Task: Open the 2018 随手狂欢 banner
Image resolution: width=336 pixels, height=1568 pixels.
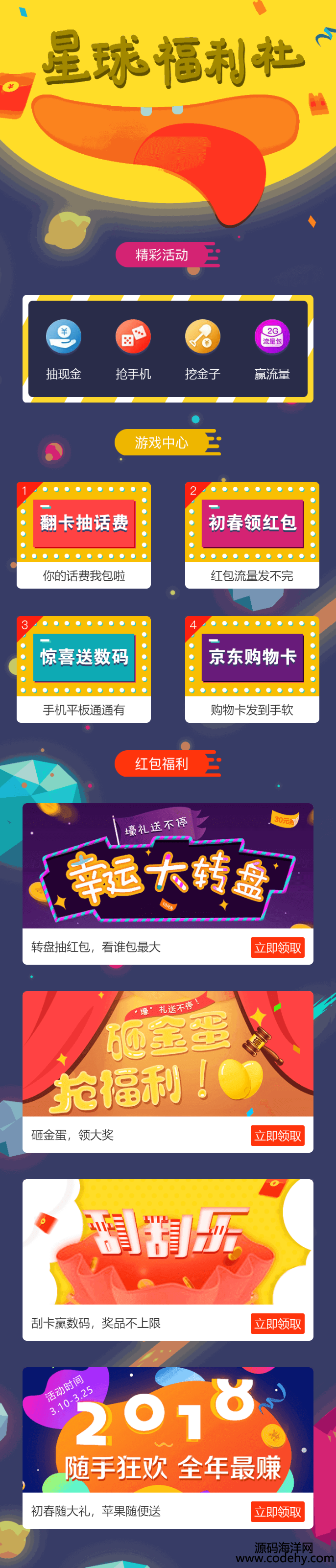Action: pos(168,1430)
